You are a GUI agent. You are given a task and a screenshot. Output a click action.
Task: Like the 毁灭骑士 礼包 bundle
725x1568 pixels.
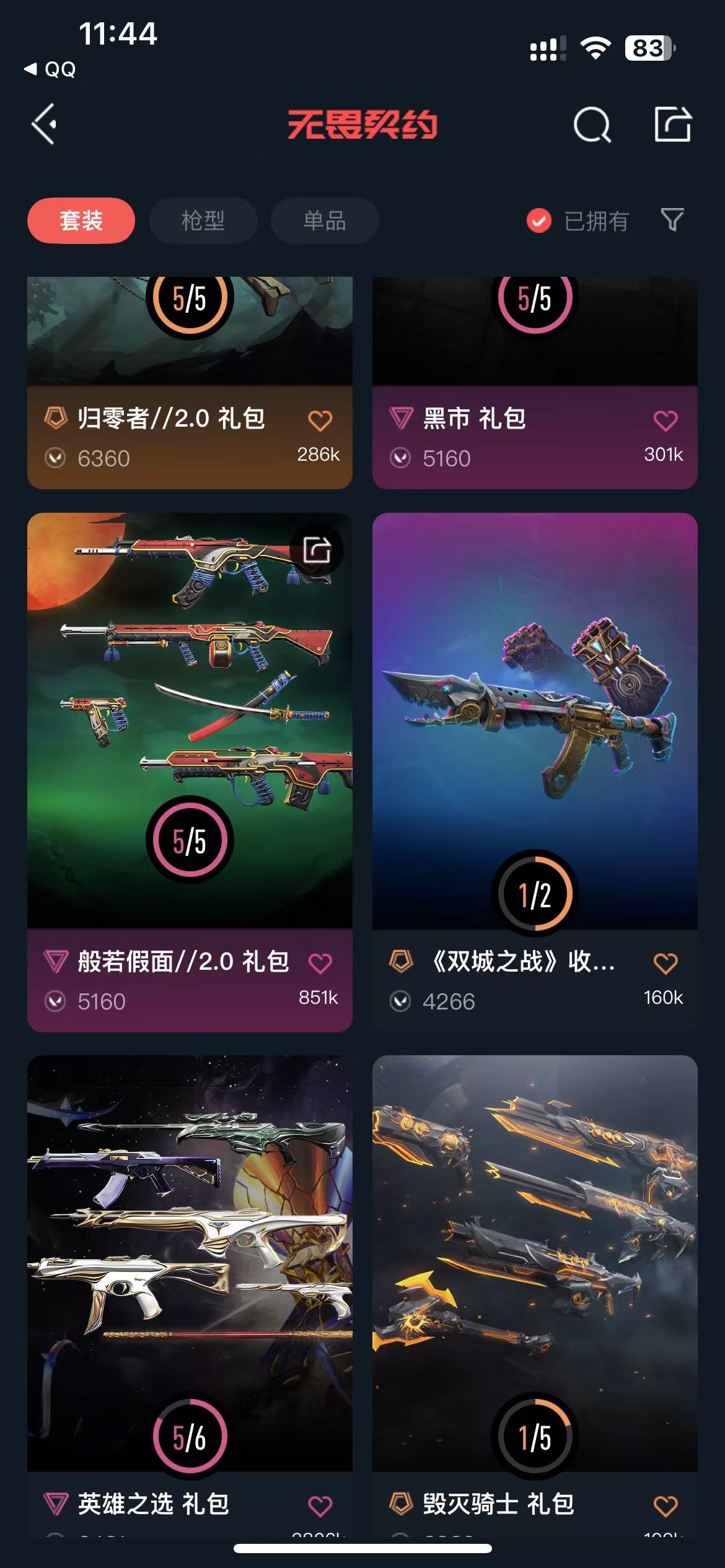666,1505
